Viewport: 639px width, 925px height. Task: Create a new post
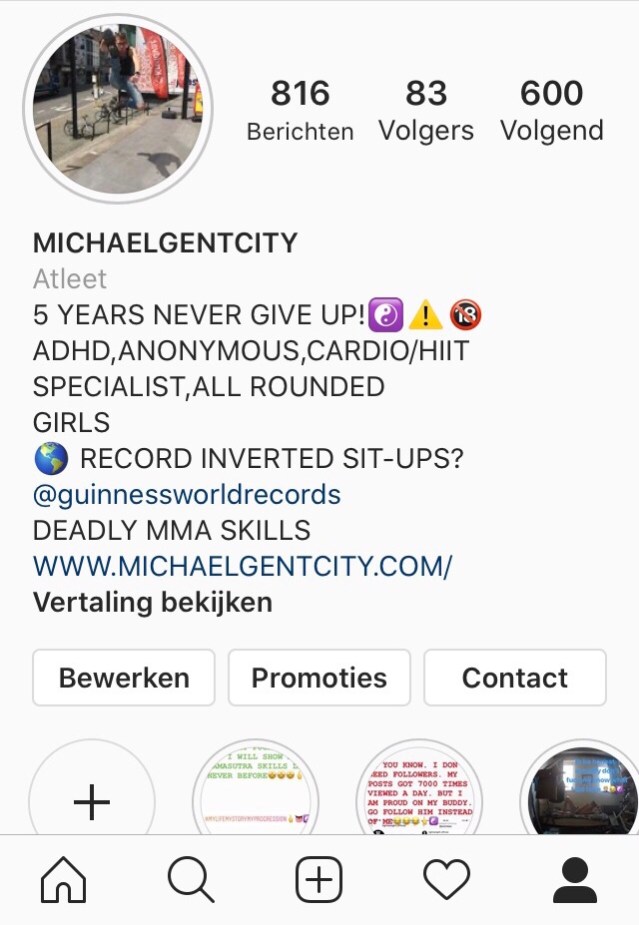coord(319,880)
